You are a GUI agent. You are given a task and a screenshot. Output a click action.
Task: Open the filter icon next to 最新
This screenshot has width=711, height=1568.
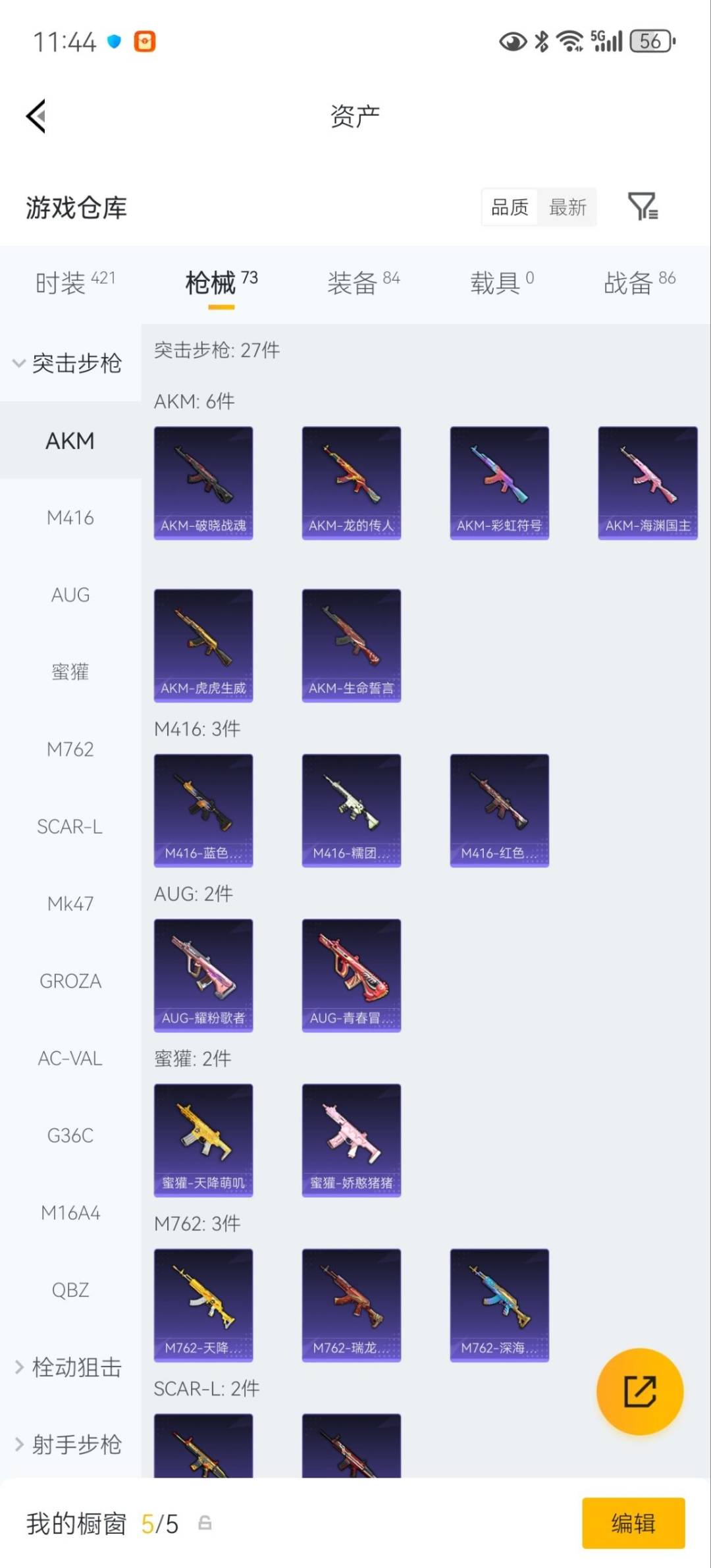point(642,207)
